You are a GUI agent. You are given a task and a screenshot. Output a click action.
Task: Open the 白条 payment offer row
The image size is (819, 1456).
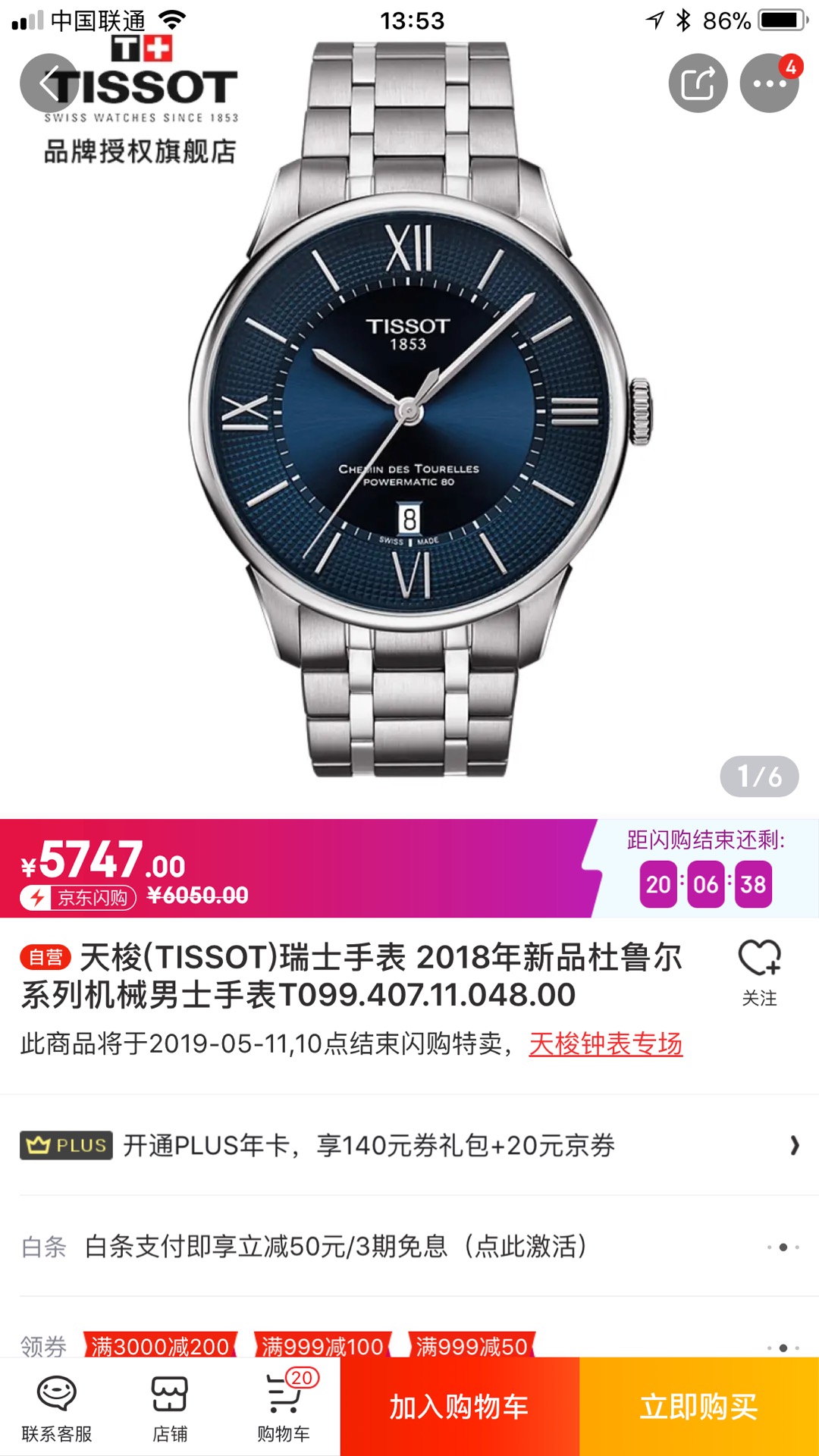409,1246
